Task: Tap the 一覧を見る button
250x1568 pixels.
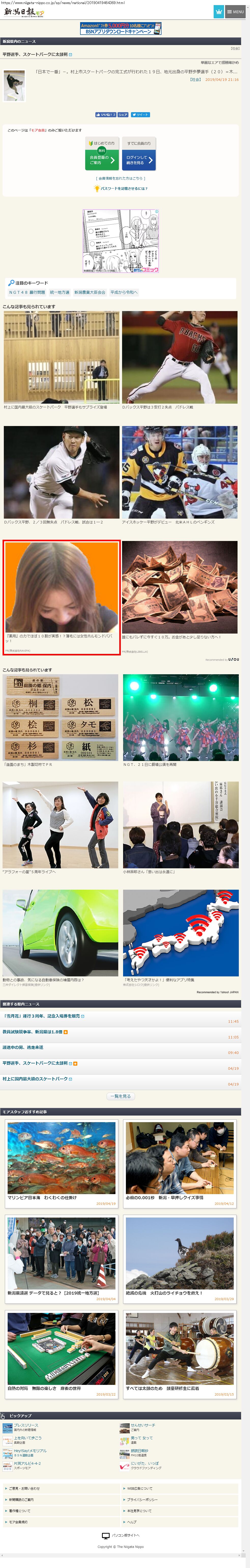Action: point(121,1096)
